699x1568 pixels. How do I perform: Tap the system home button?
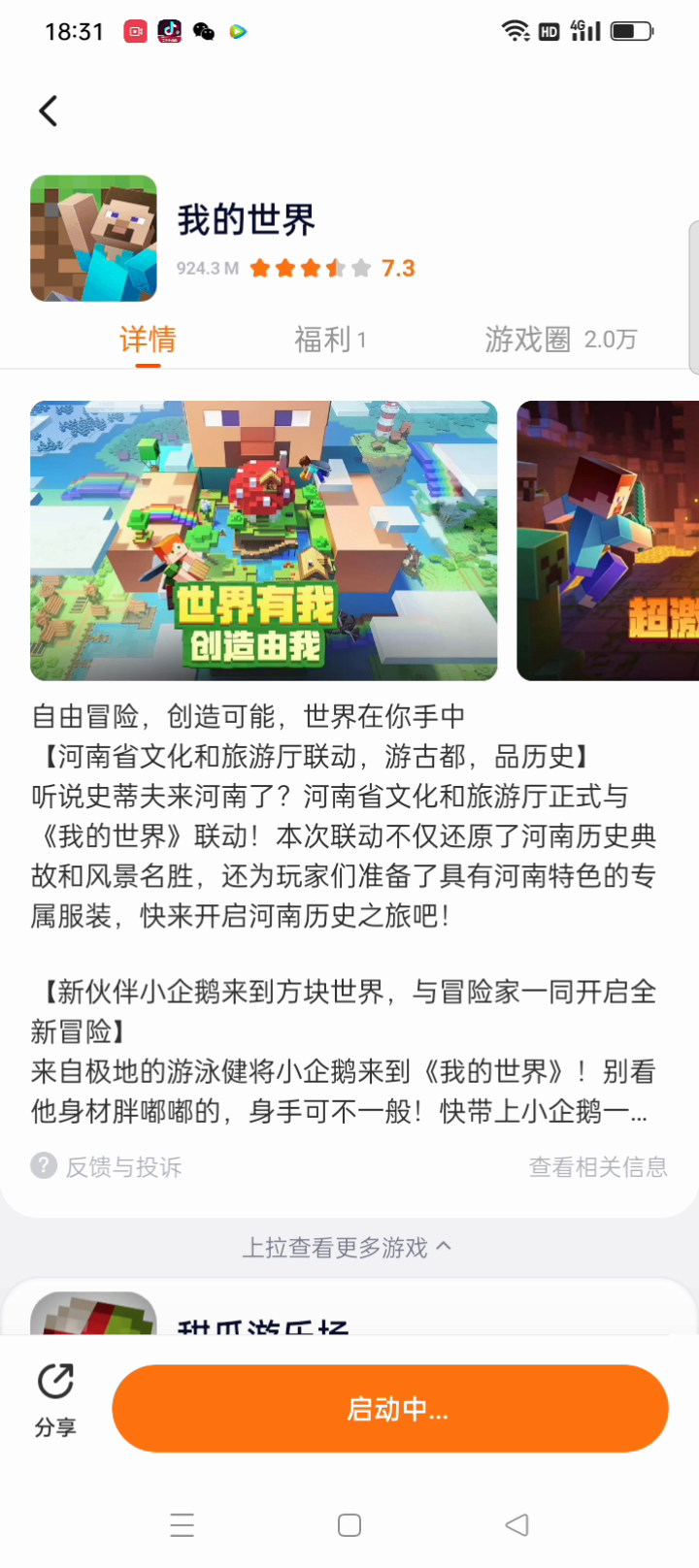click(349, 1525)
